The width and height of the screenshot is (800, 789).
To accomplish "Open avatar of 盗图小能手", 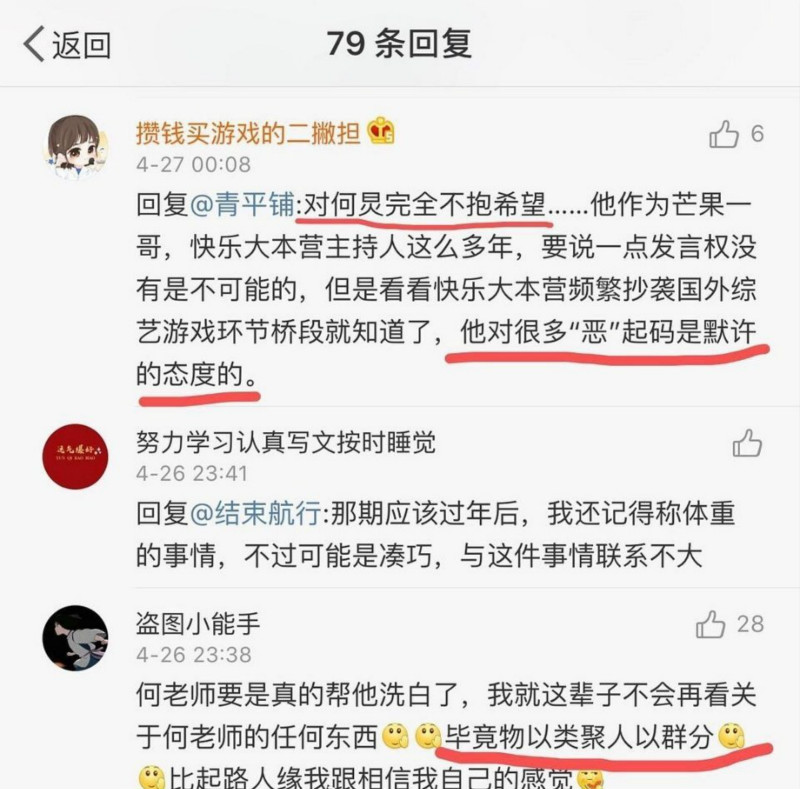I will (x=75, y=638).
